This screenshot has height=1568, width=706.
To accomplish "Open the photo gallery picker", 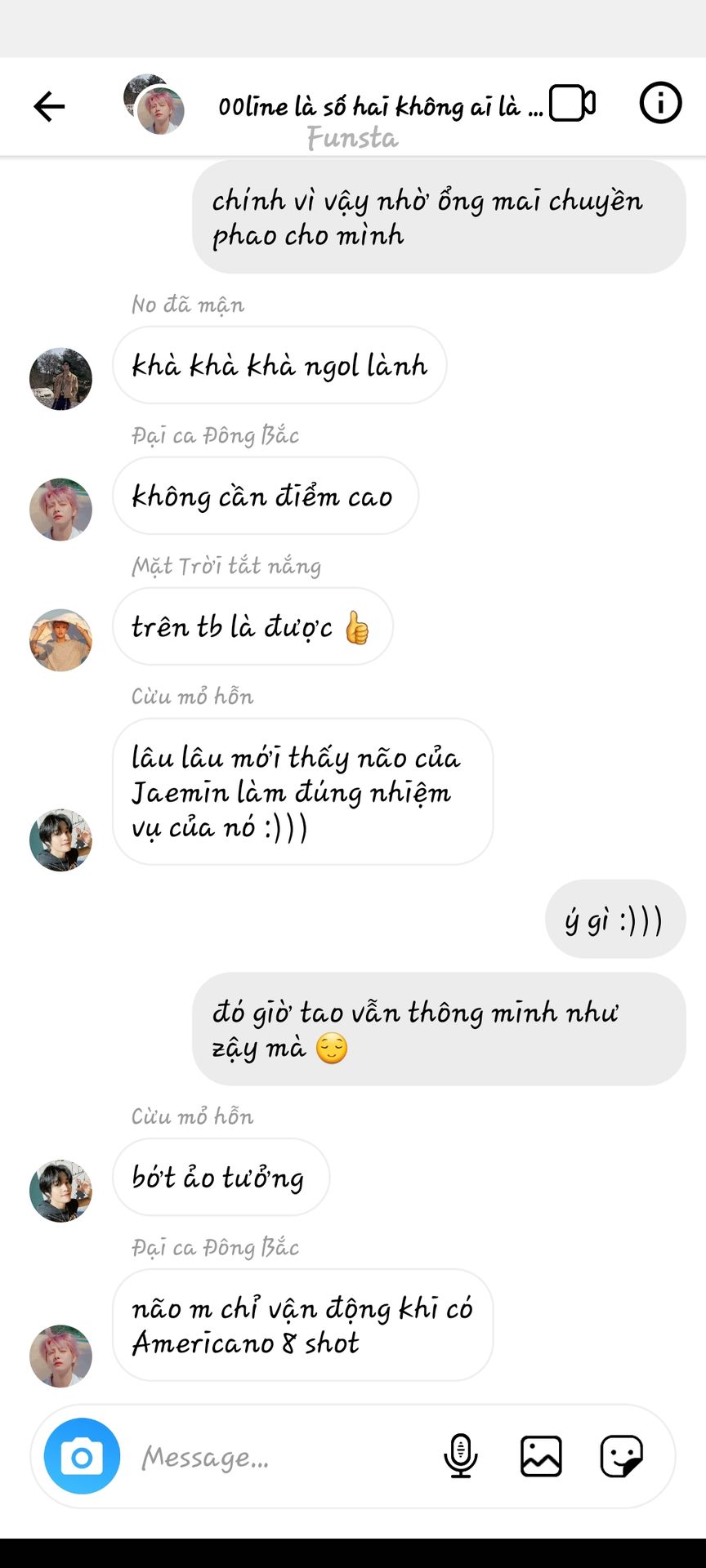I will [541, 1456].
